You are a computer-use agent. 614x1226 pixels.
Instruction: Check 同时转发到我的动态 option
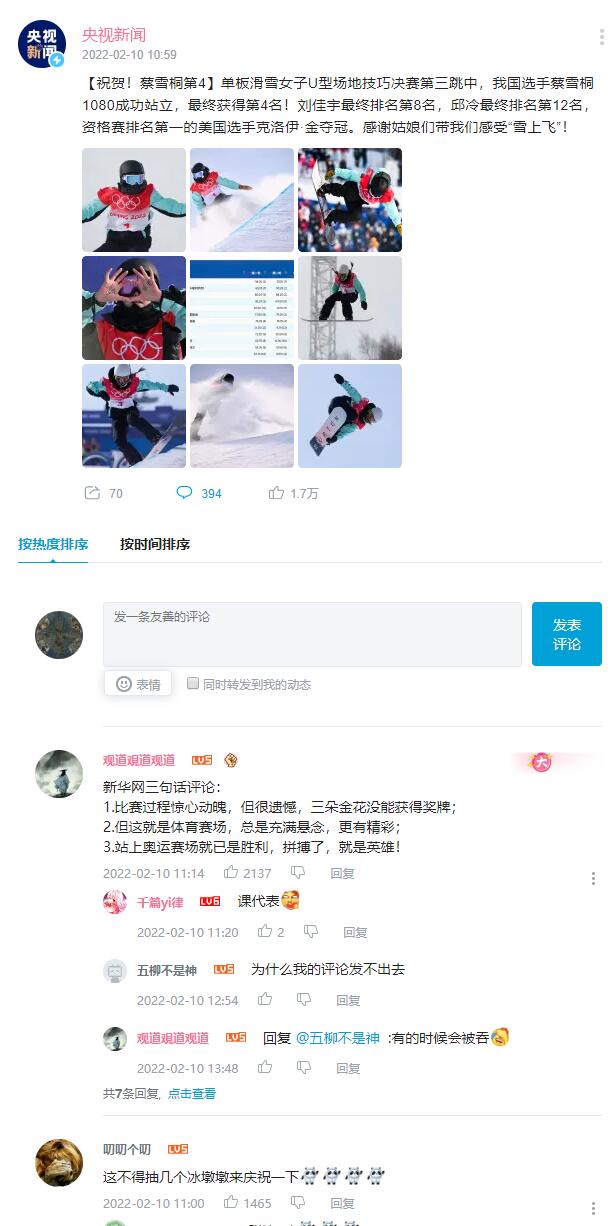coord(193,684)
